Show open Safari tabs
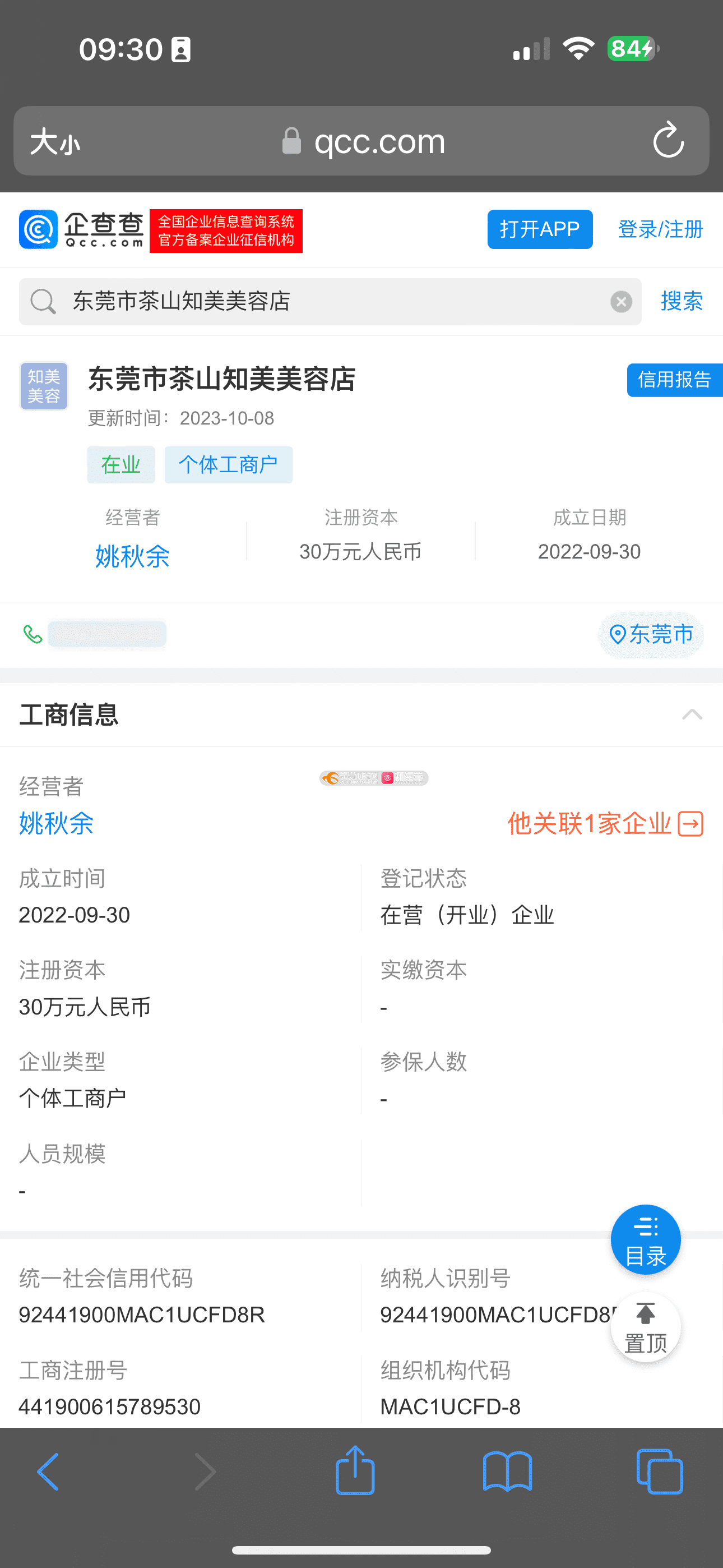Screen dimensions: 723x1568 [x=660, y=1472]
